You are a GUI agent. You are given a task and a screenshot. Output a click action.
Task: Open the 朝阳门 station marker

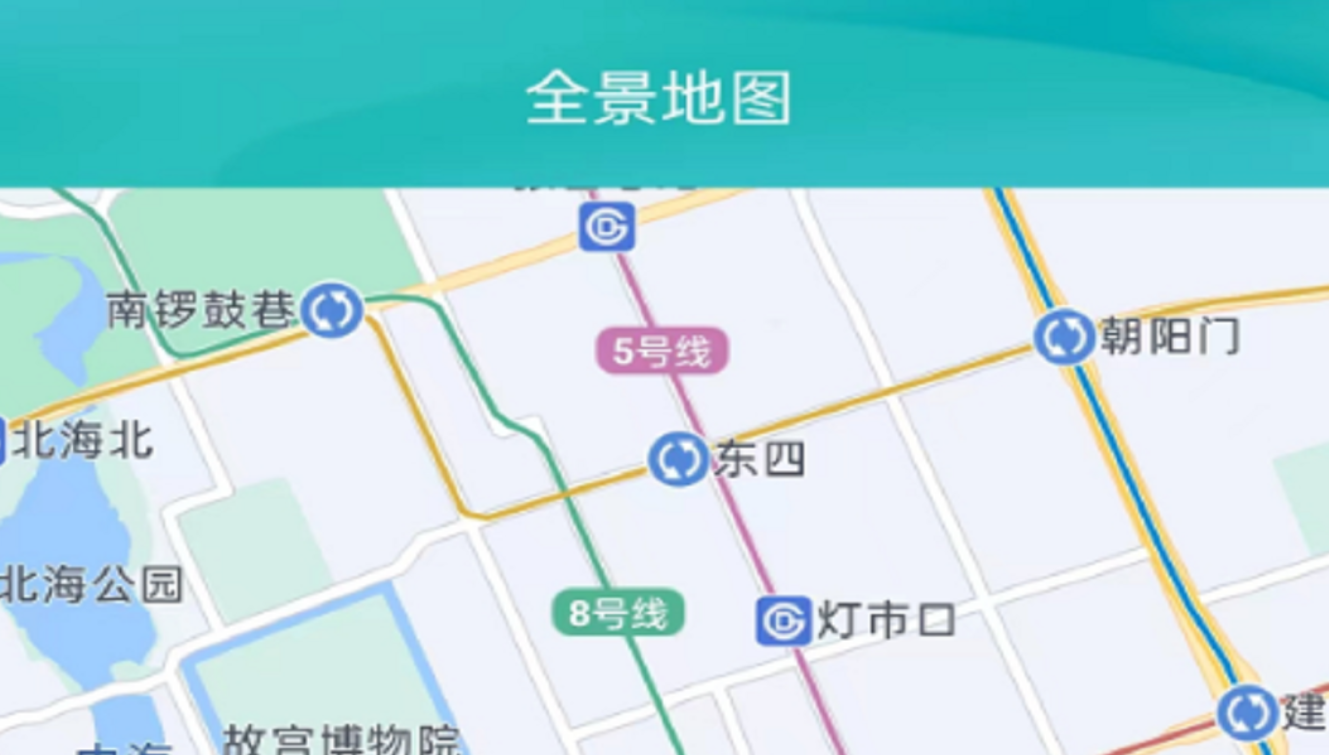[x=1063, y=337]
